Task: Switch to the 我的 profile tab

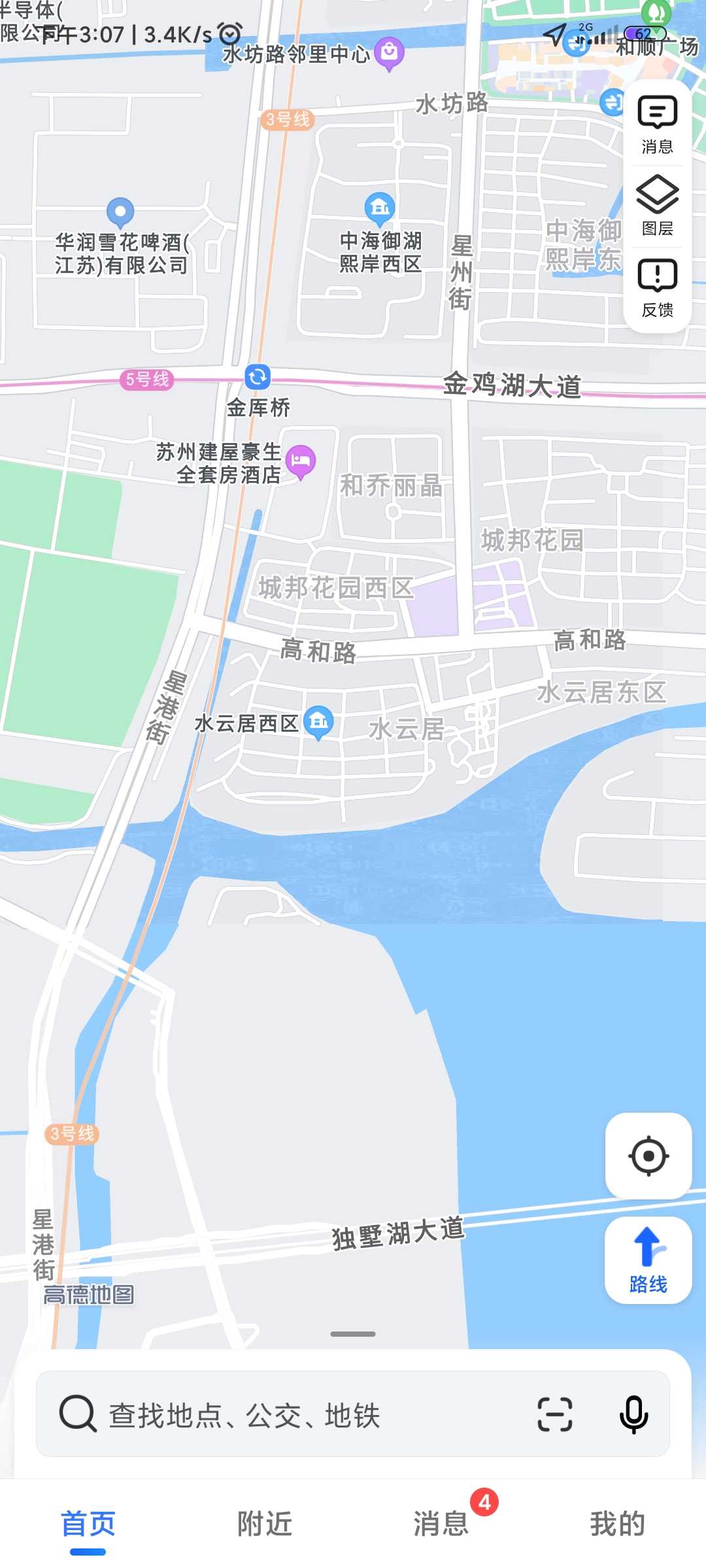Action: [x=618, y=1524]
